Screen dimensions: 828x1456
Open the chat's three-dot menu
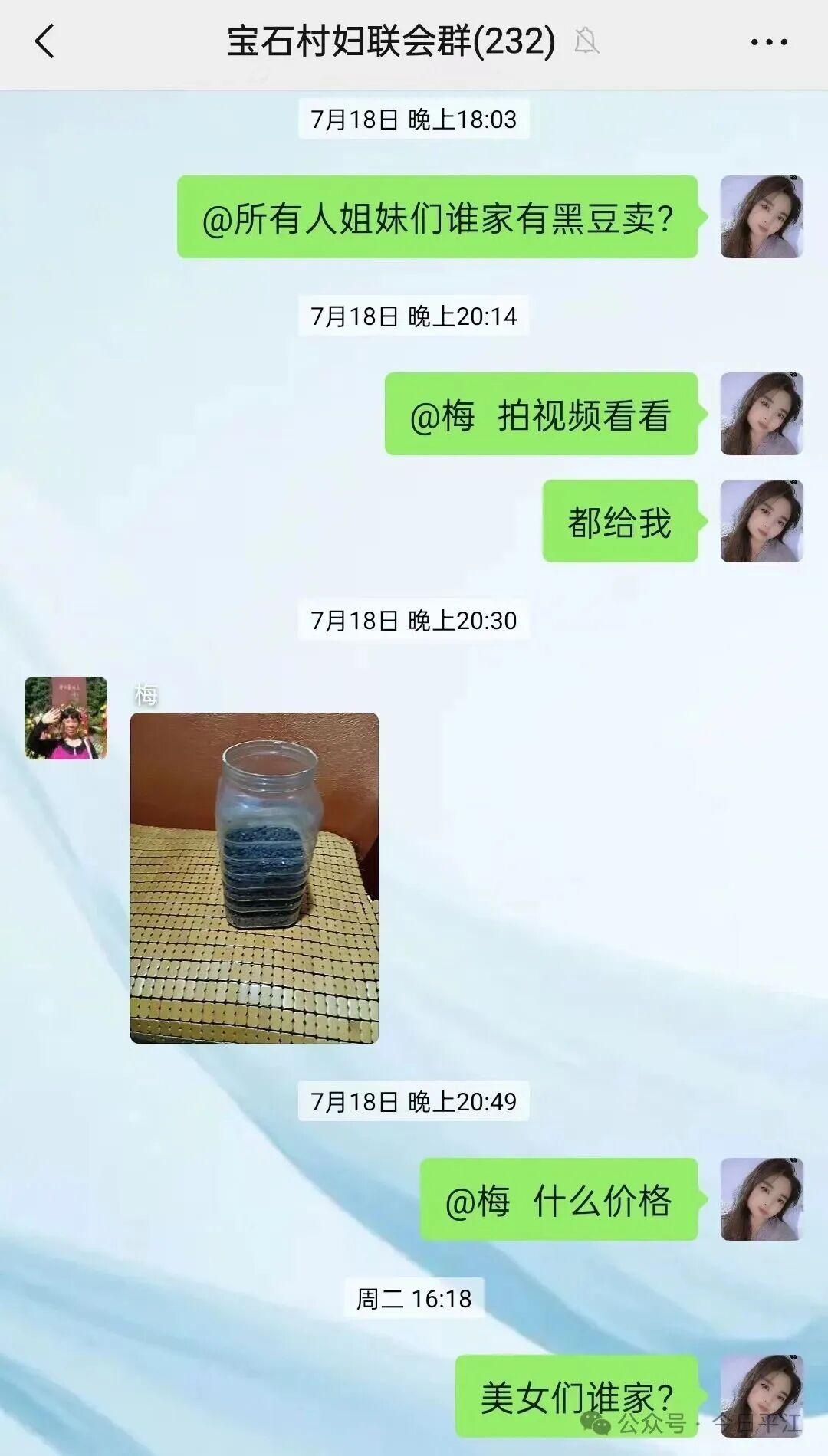click(x=768, y=42)
